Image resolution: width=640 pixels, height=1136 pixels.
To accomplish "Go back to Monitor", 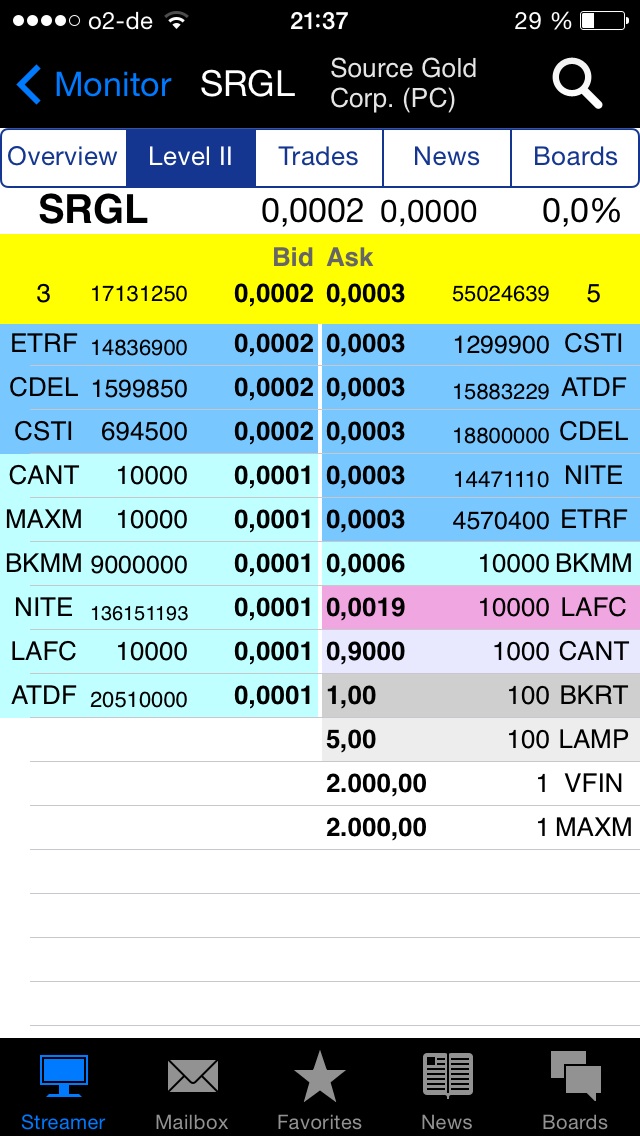I will coord(95,84).
